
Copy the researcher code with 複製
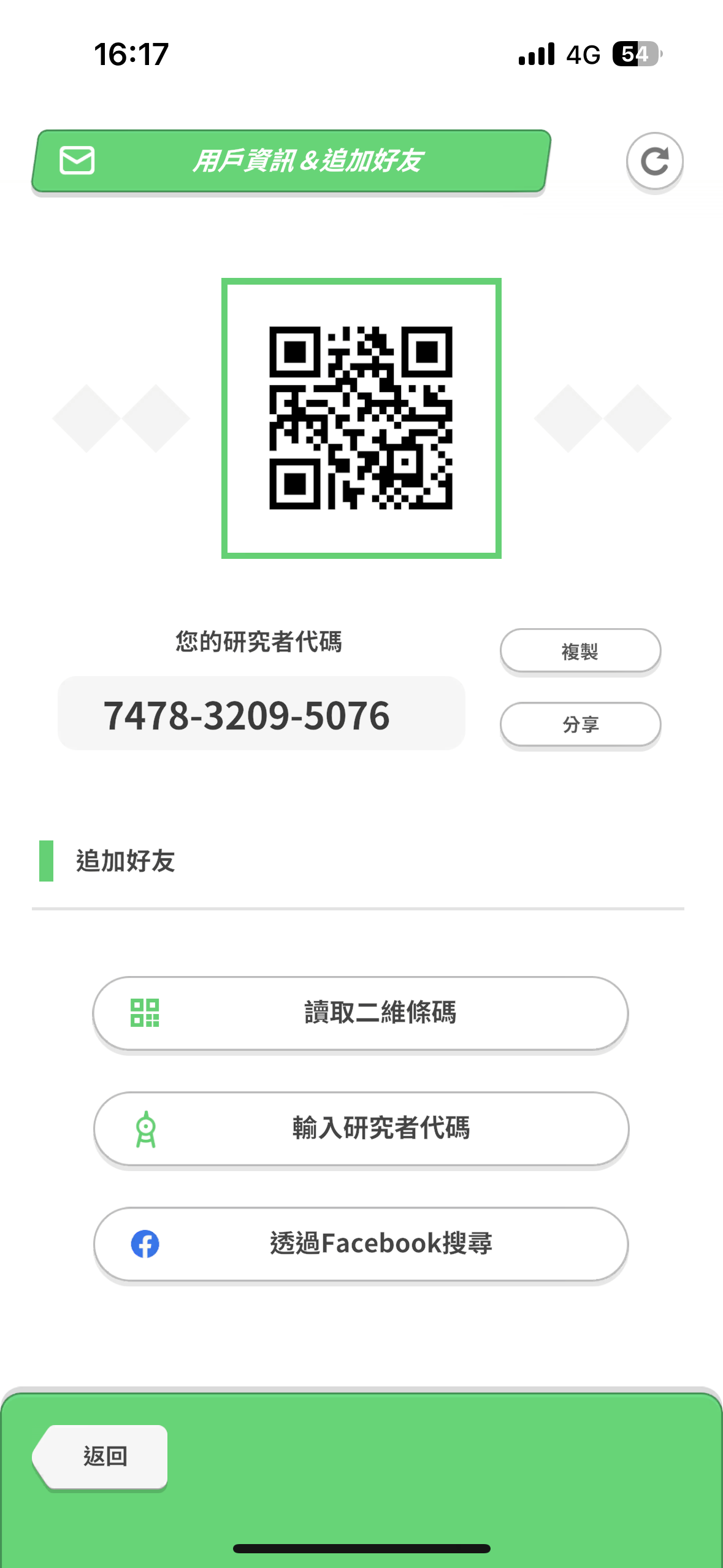580,651
